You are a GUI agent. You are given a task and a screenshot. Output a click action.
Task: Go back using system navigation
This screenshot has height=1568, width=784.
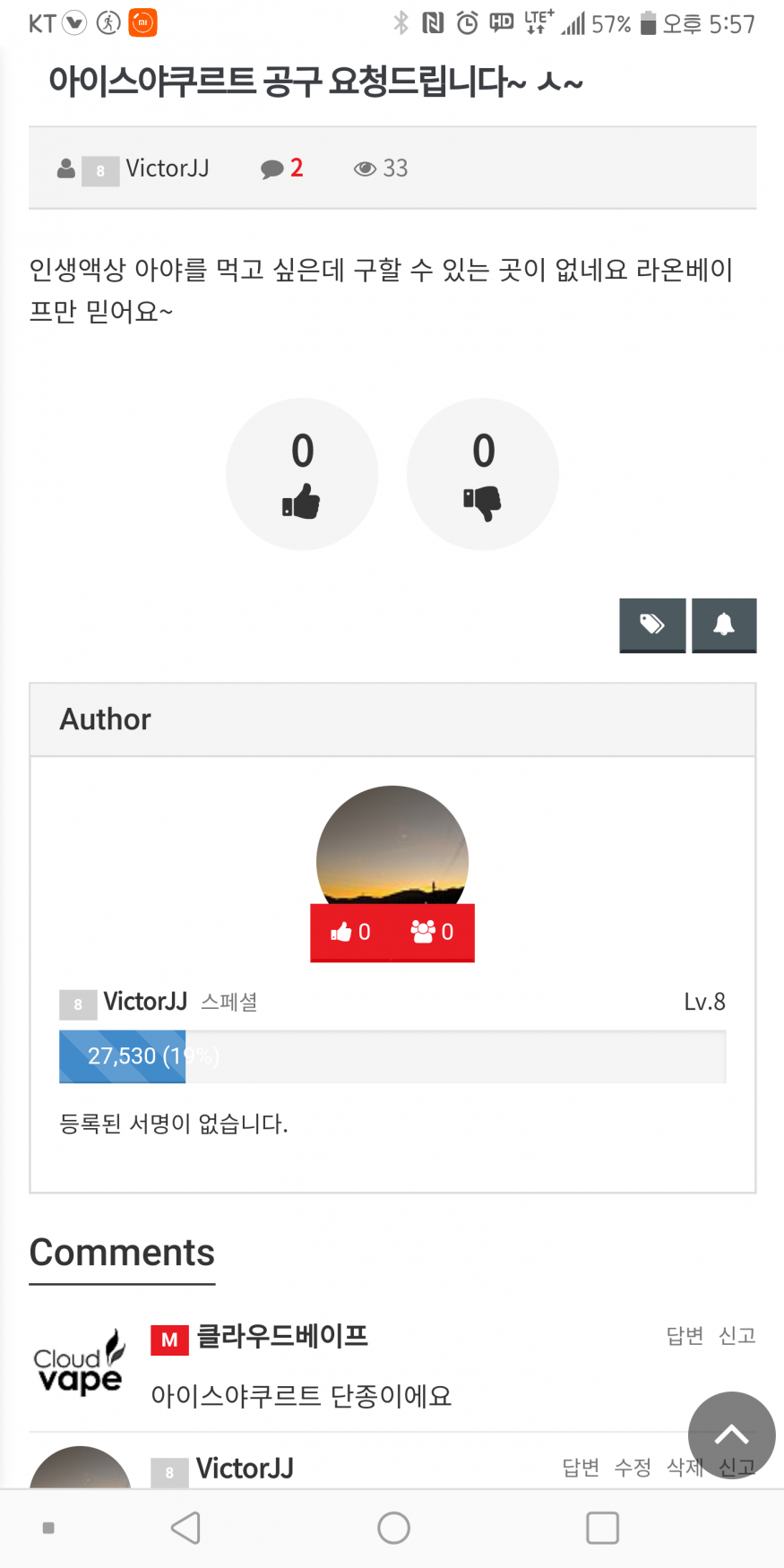point(185,1528)
